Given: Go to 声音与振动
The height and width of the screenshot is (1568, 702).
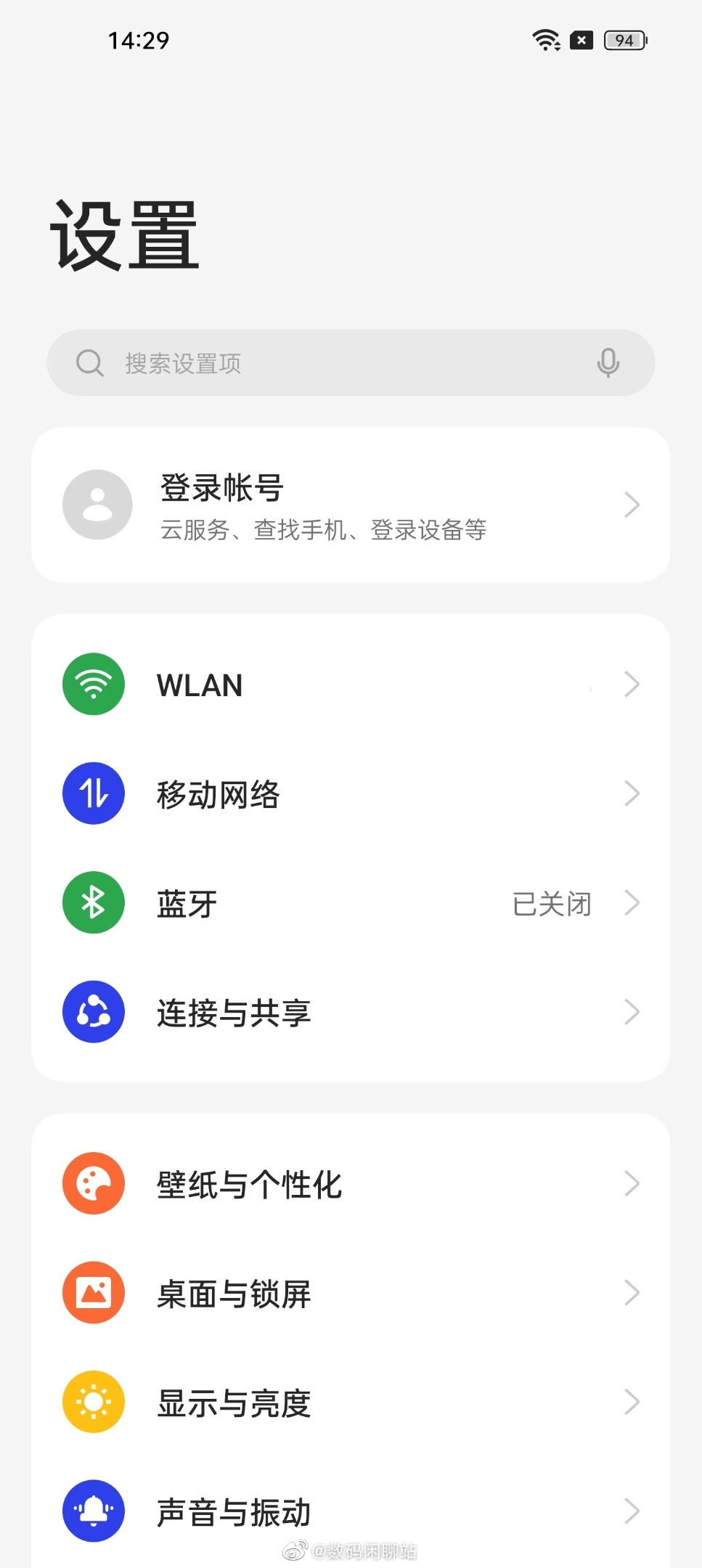Looking at the screenshot, I should [x=351, y=1511].
